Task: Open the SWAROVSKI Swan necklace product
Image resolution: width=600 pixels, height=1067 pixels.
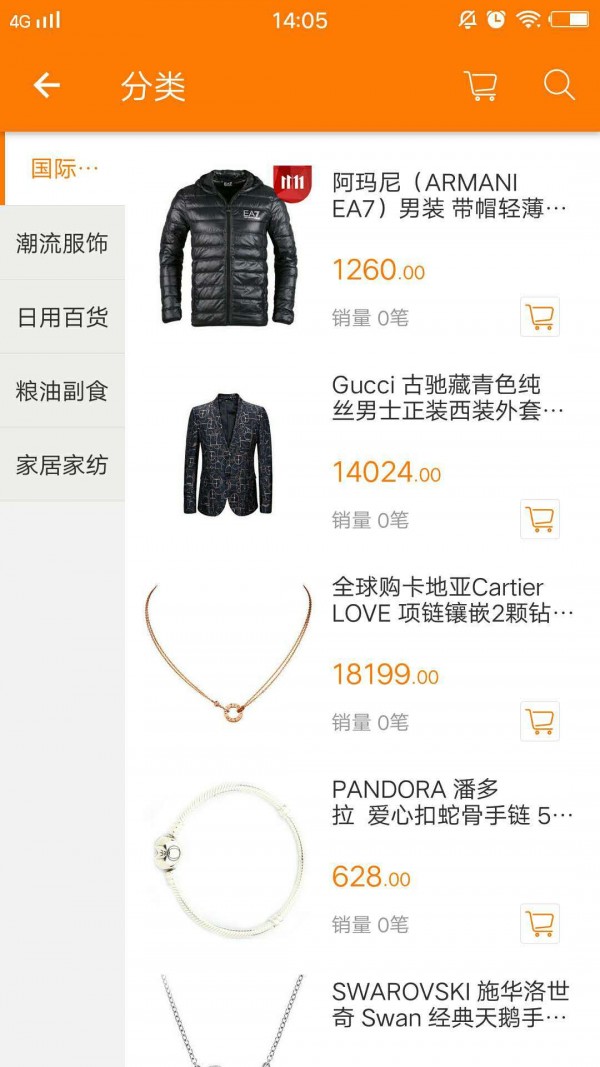Action: 450,1004
